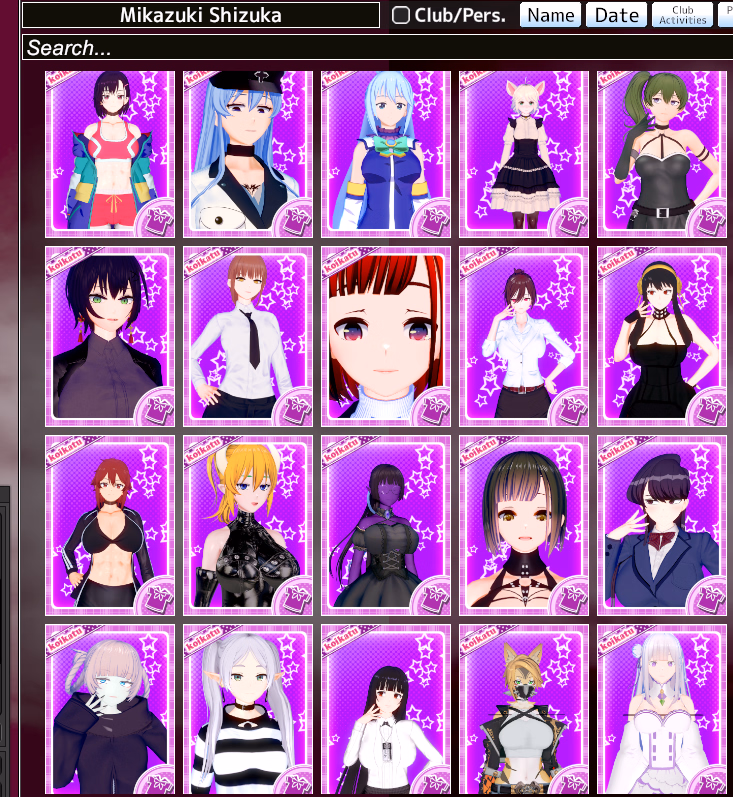Choose the silver-haired girl in white dress
Screen dimensions: 733x797
pyautogui.click(x=661, y=710)
